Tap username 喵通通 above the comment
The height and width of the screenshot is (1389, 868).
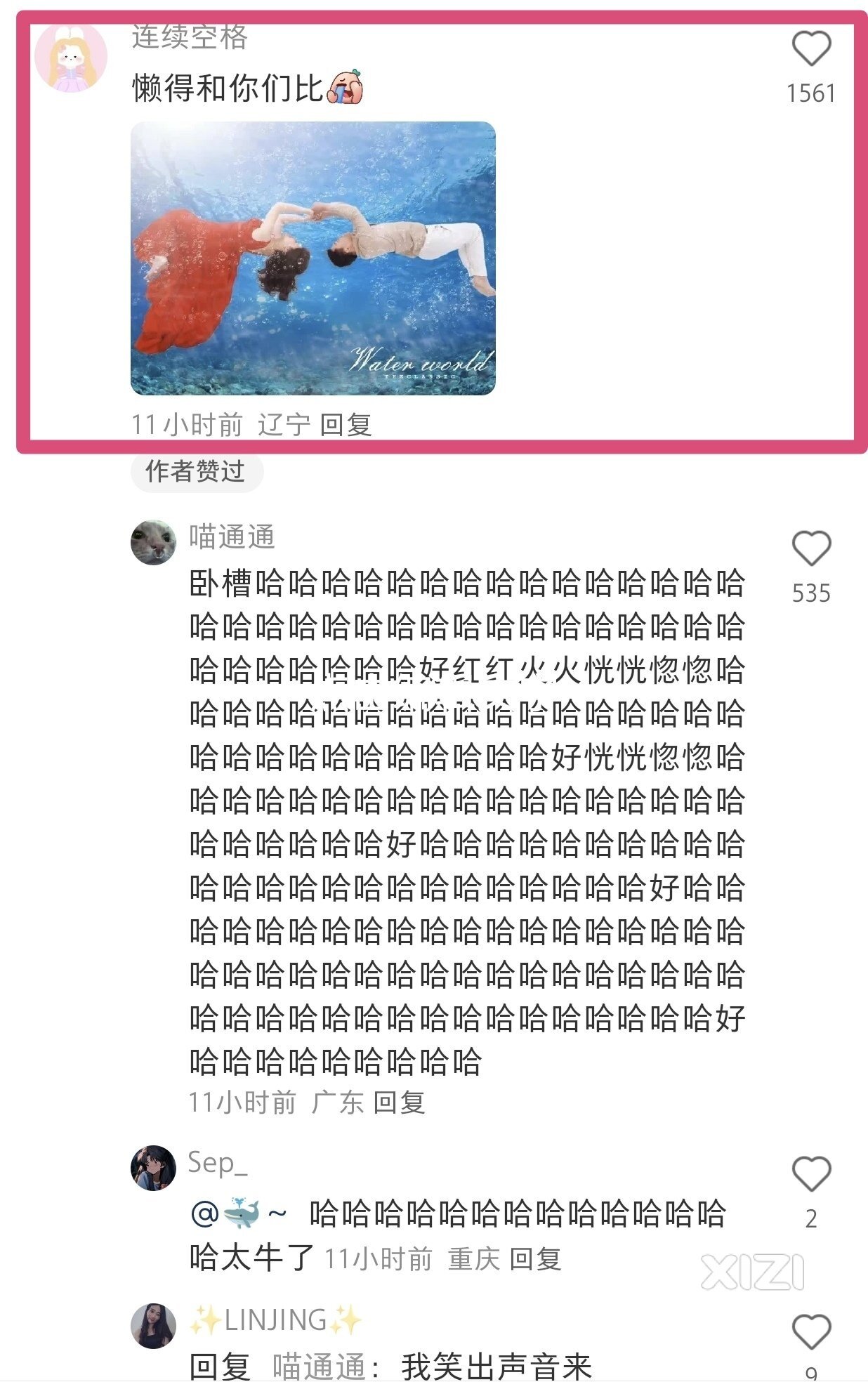coord(232,537)
